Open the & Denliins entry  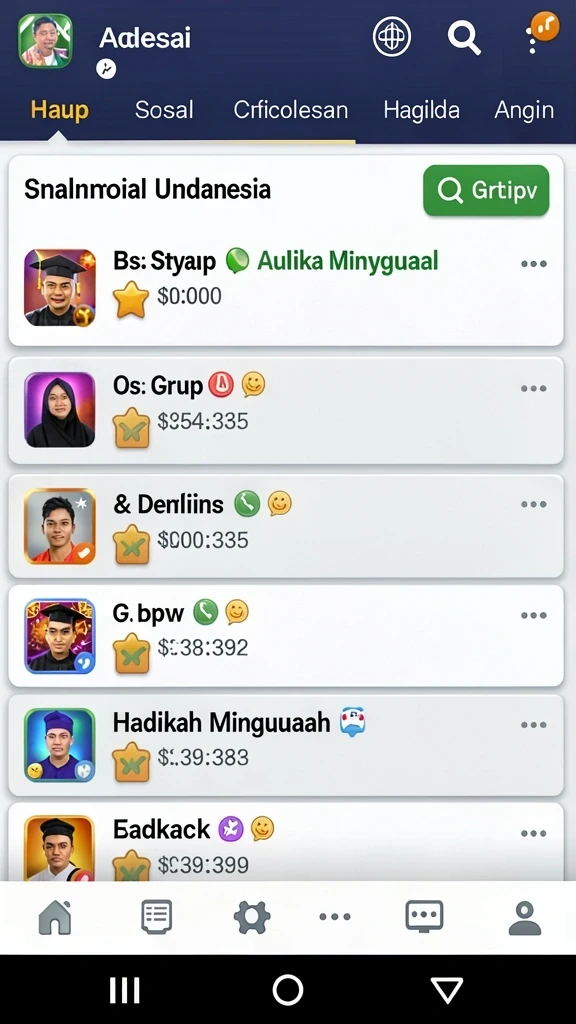tap(286, 526)
